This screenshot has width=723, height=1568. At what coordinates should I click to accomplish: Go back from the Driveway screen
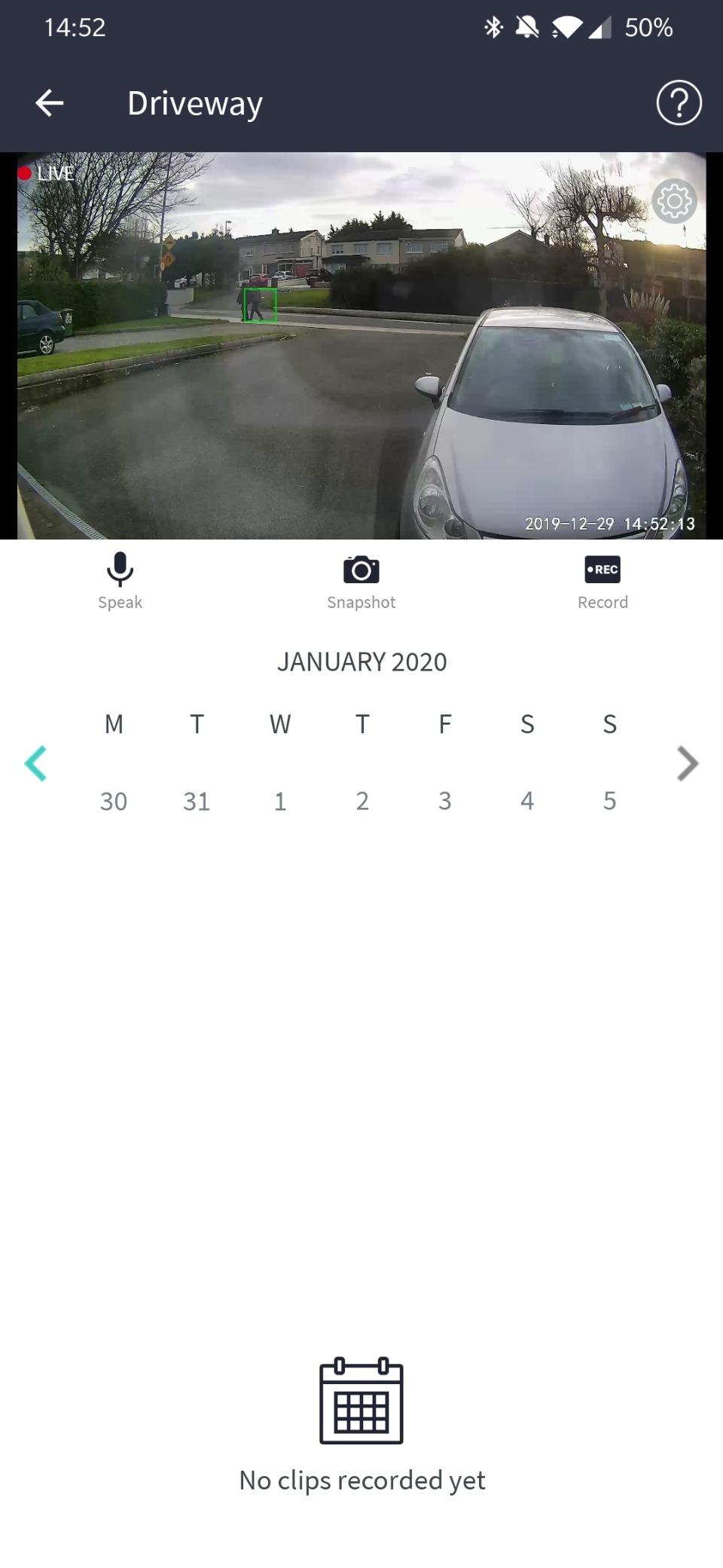(50, 103)
